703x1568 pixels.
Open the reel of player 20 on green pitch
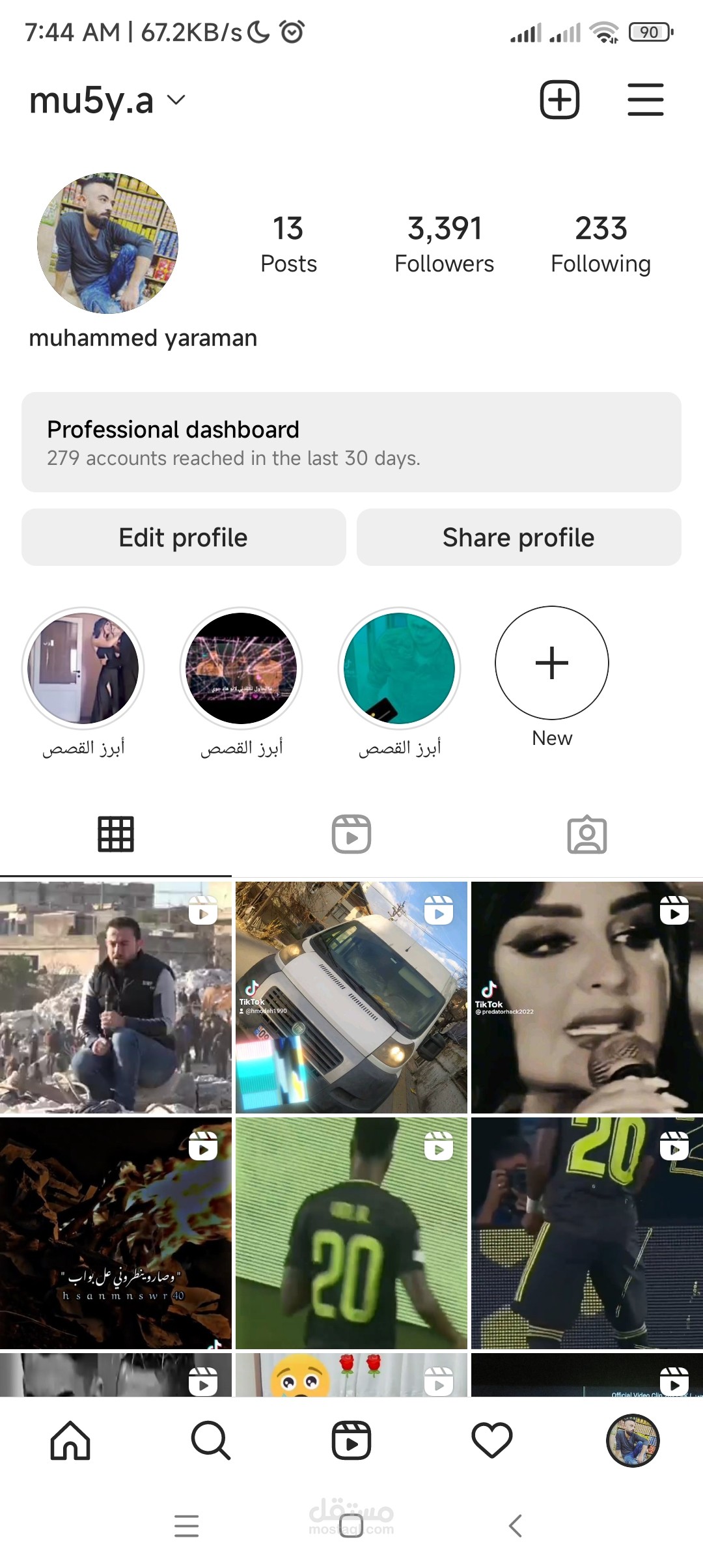coord(351,1233)
